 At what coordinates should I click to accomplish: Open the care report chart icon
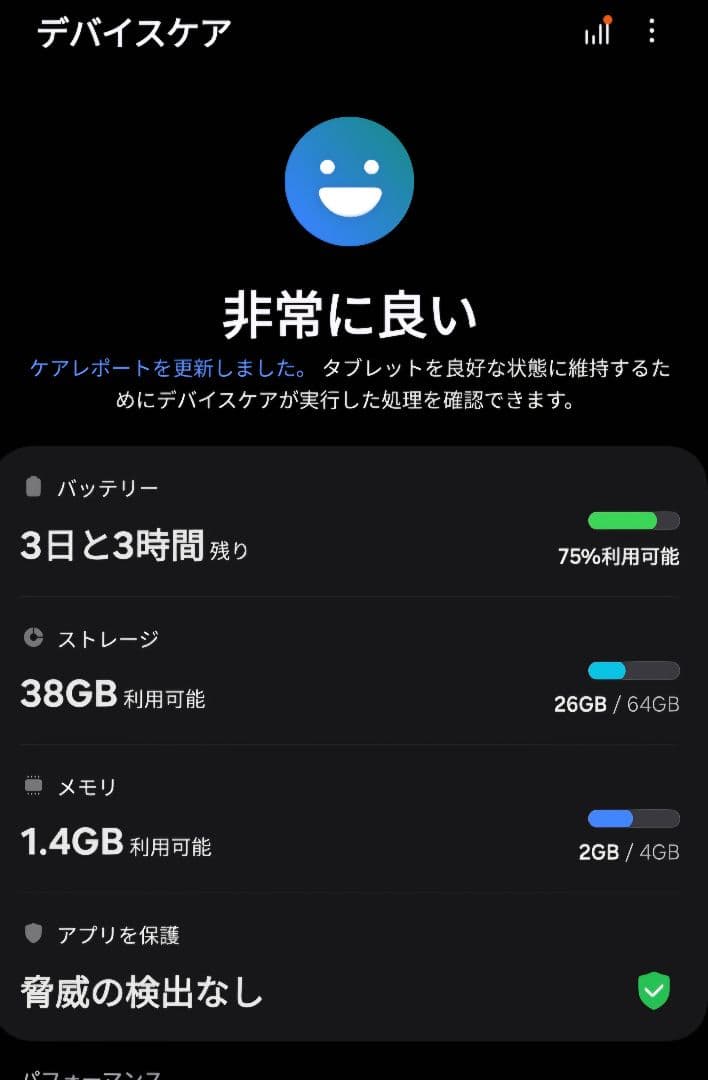click(597, 32)
